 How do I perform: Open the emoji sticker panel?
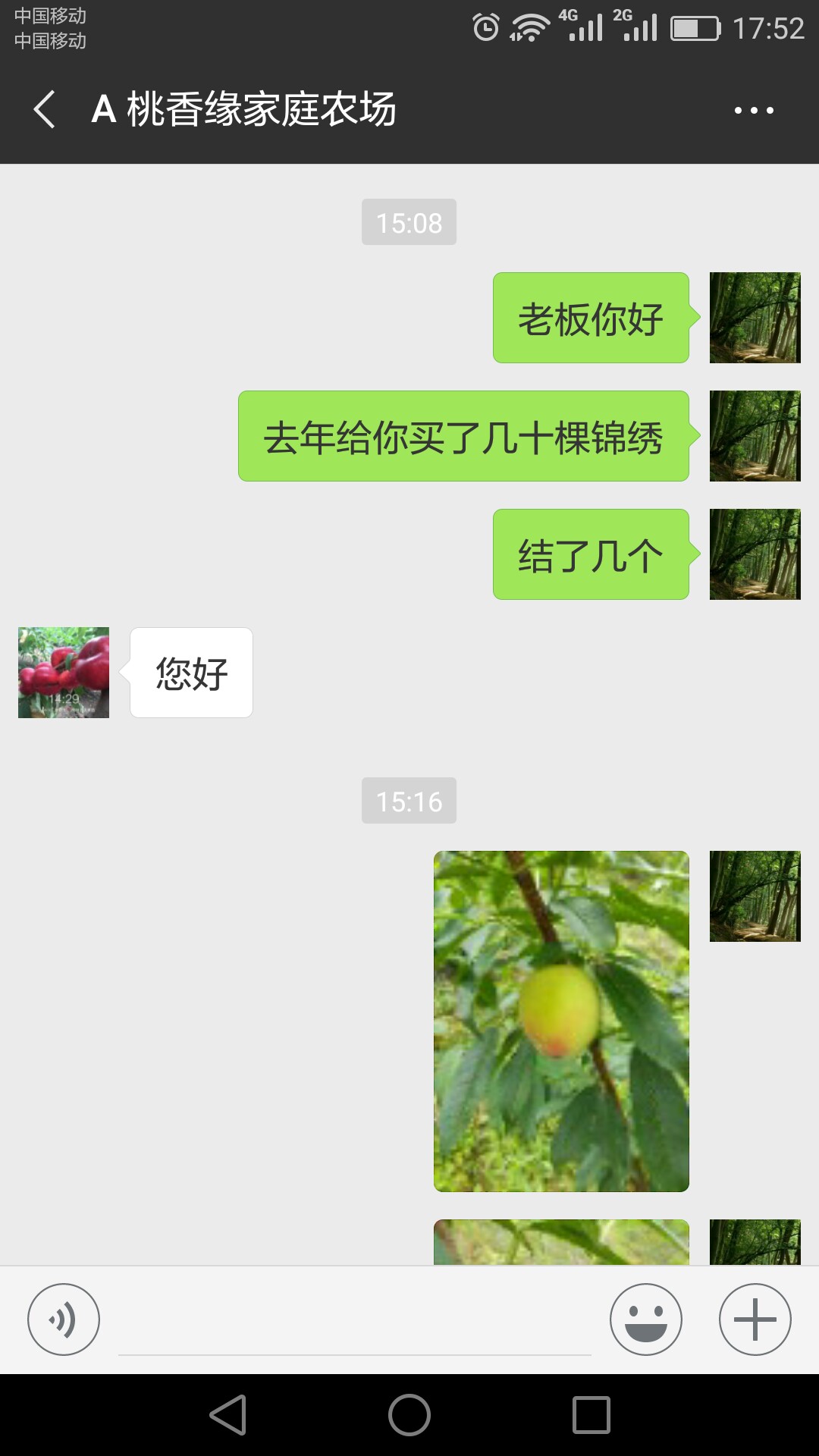pyautogui.click(x=646, y=1319)
